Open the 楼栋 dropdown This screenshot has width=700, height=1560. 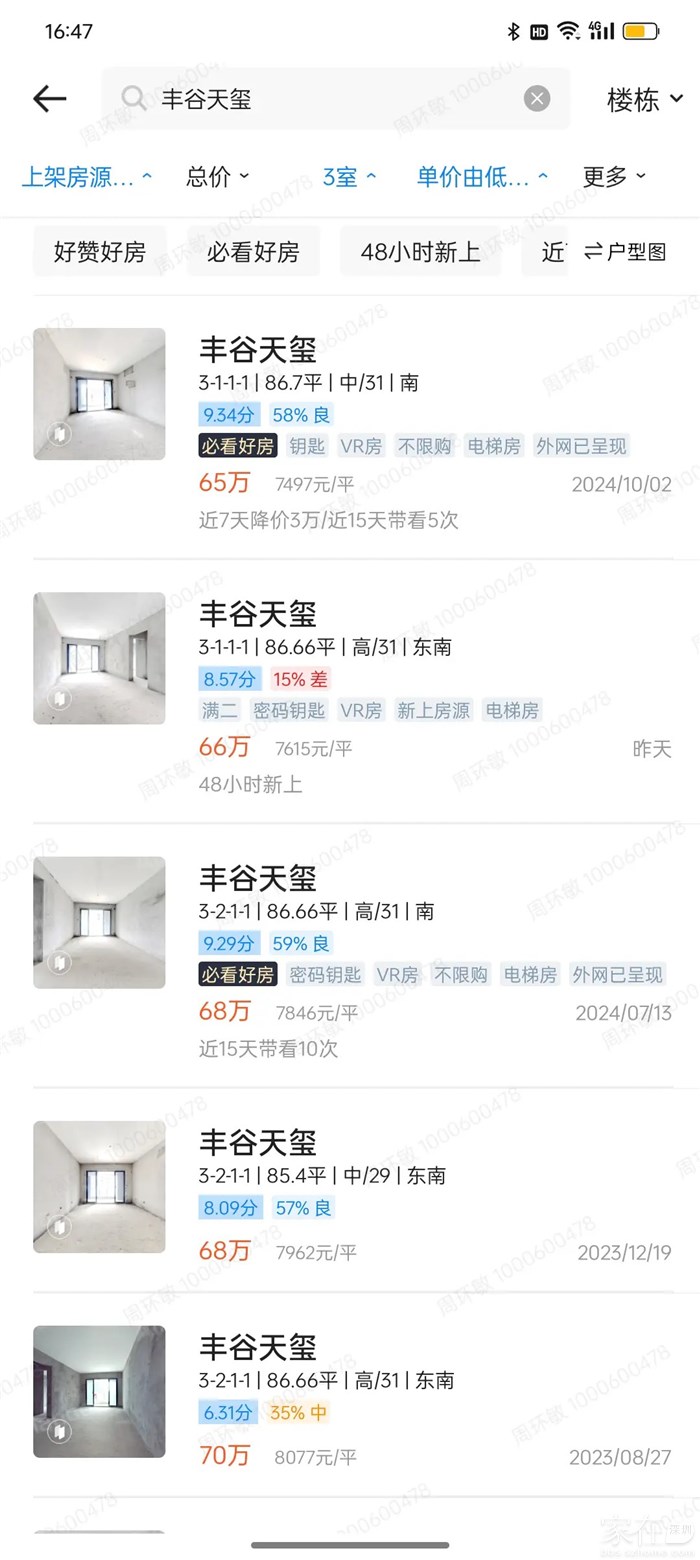[x=645, y=99]
